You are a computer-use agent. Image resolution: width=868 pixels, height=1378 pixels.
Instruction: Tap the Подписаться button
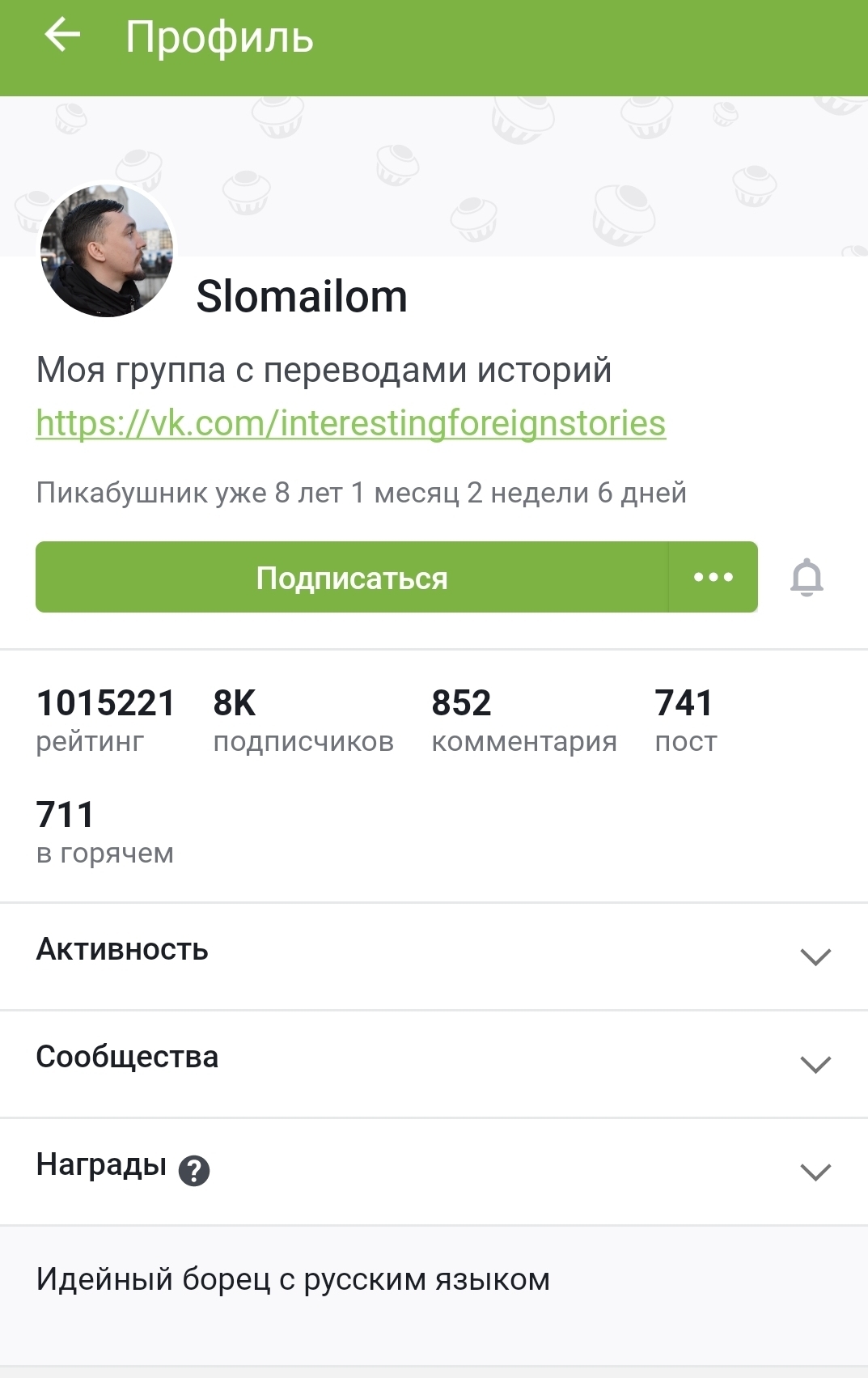(352, 578)
